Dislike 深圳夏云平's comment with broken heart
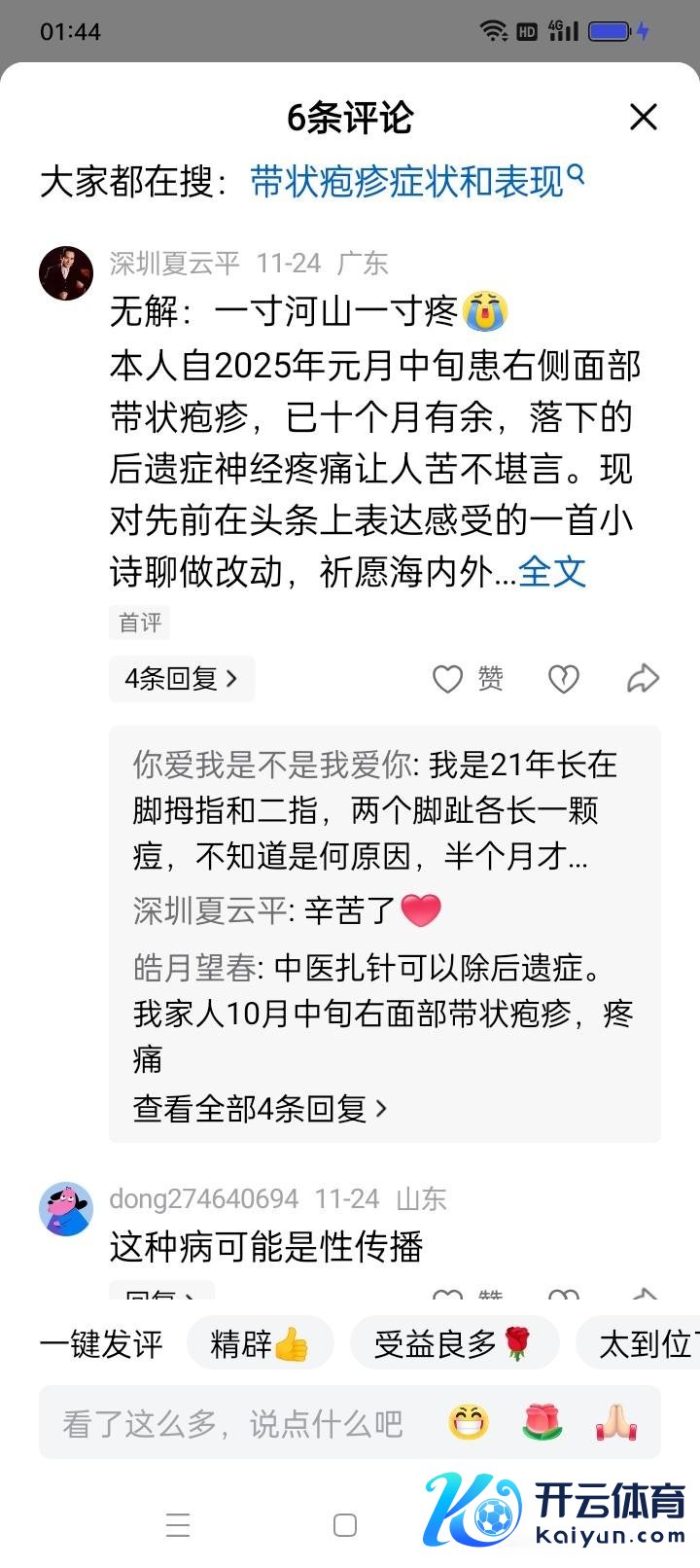Screen dimensions: 700x1568 click(x=564, y=679)
